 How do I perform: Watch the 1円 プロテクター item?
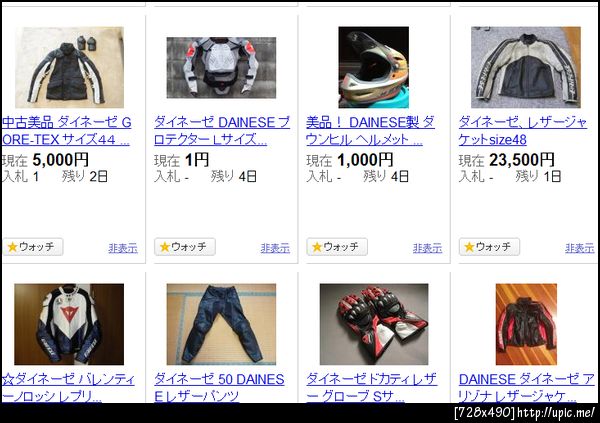(184, 246)
